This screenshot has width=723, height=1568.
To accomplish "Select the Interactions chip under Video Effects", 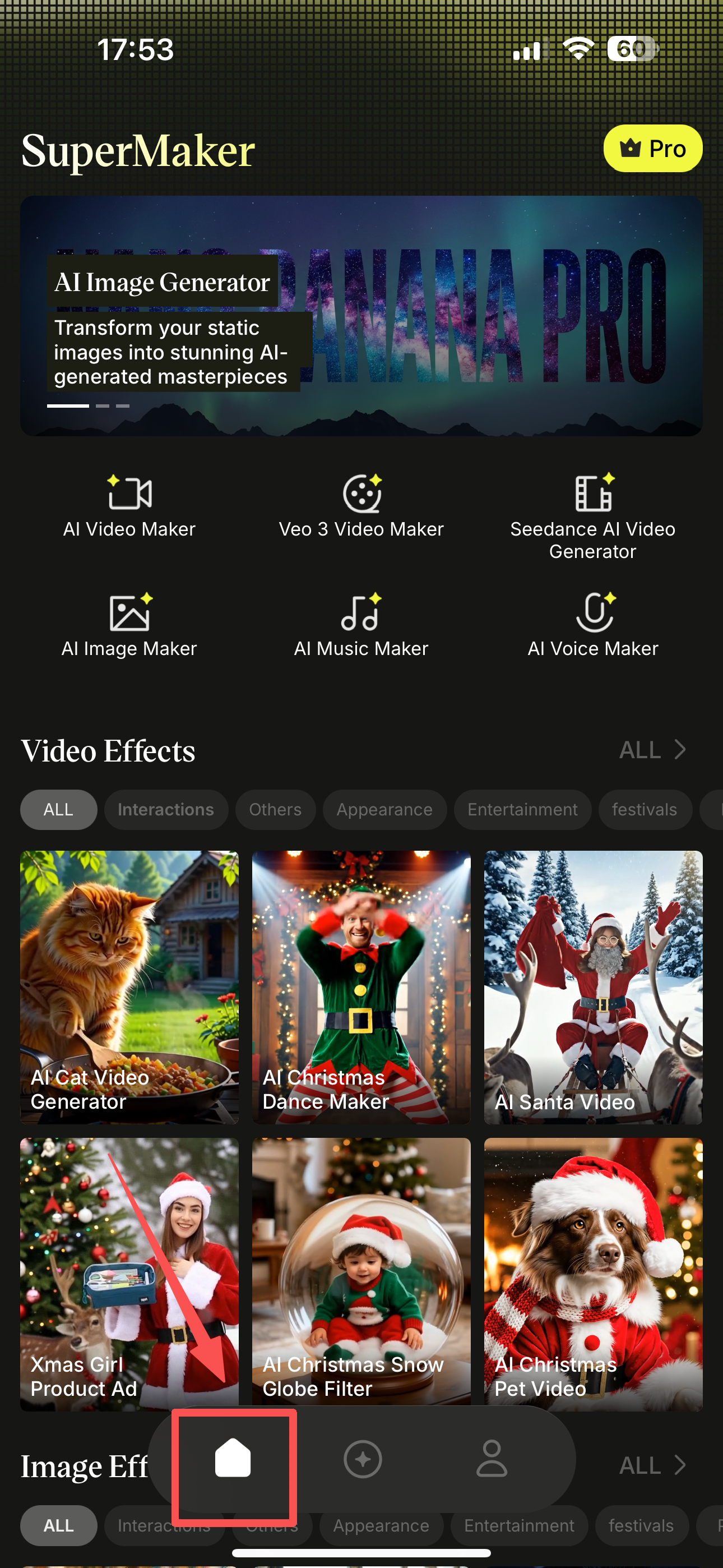I will coord(165,810).
